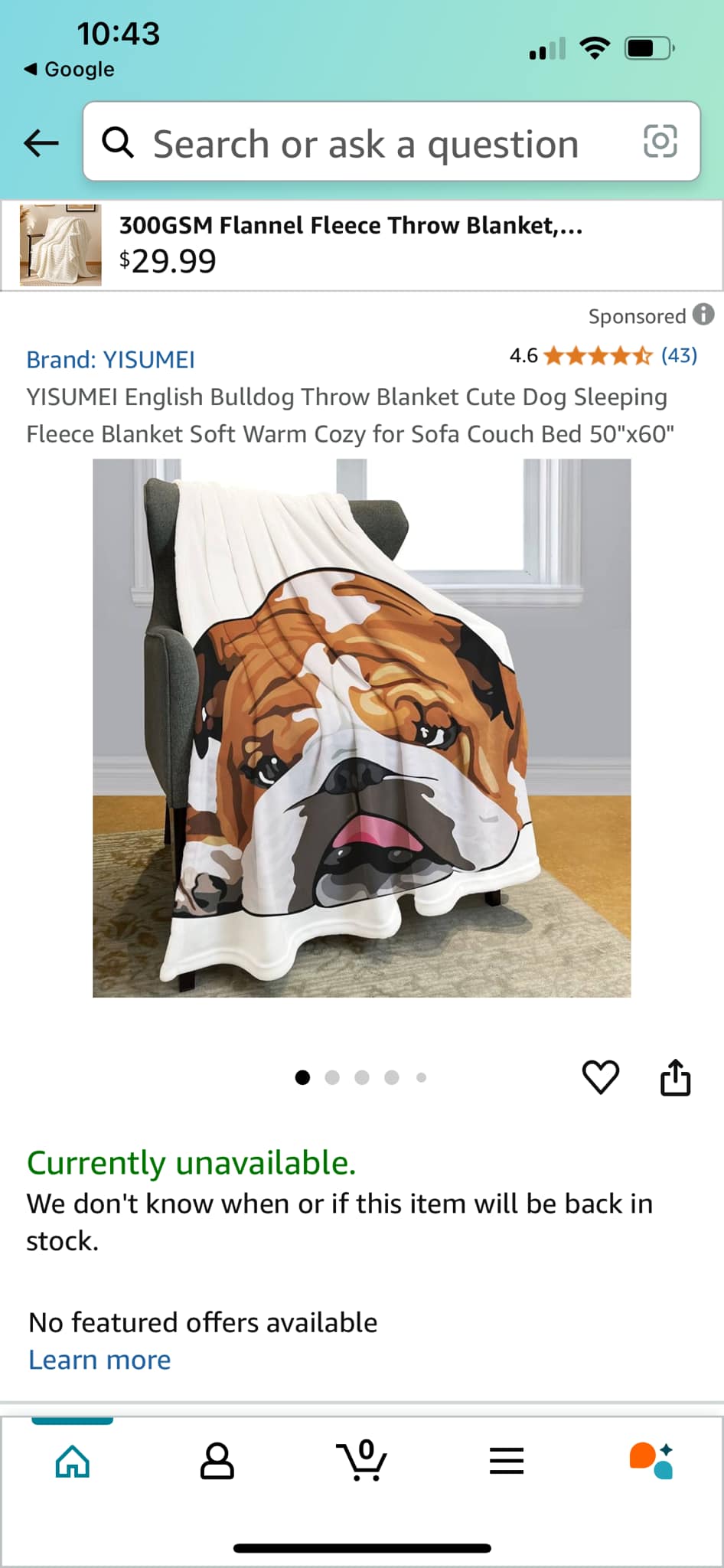Viewport: 724px width, 1568px height.
Task: Open the hamburger menu tab
Action: click(x=507, y=1461)
